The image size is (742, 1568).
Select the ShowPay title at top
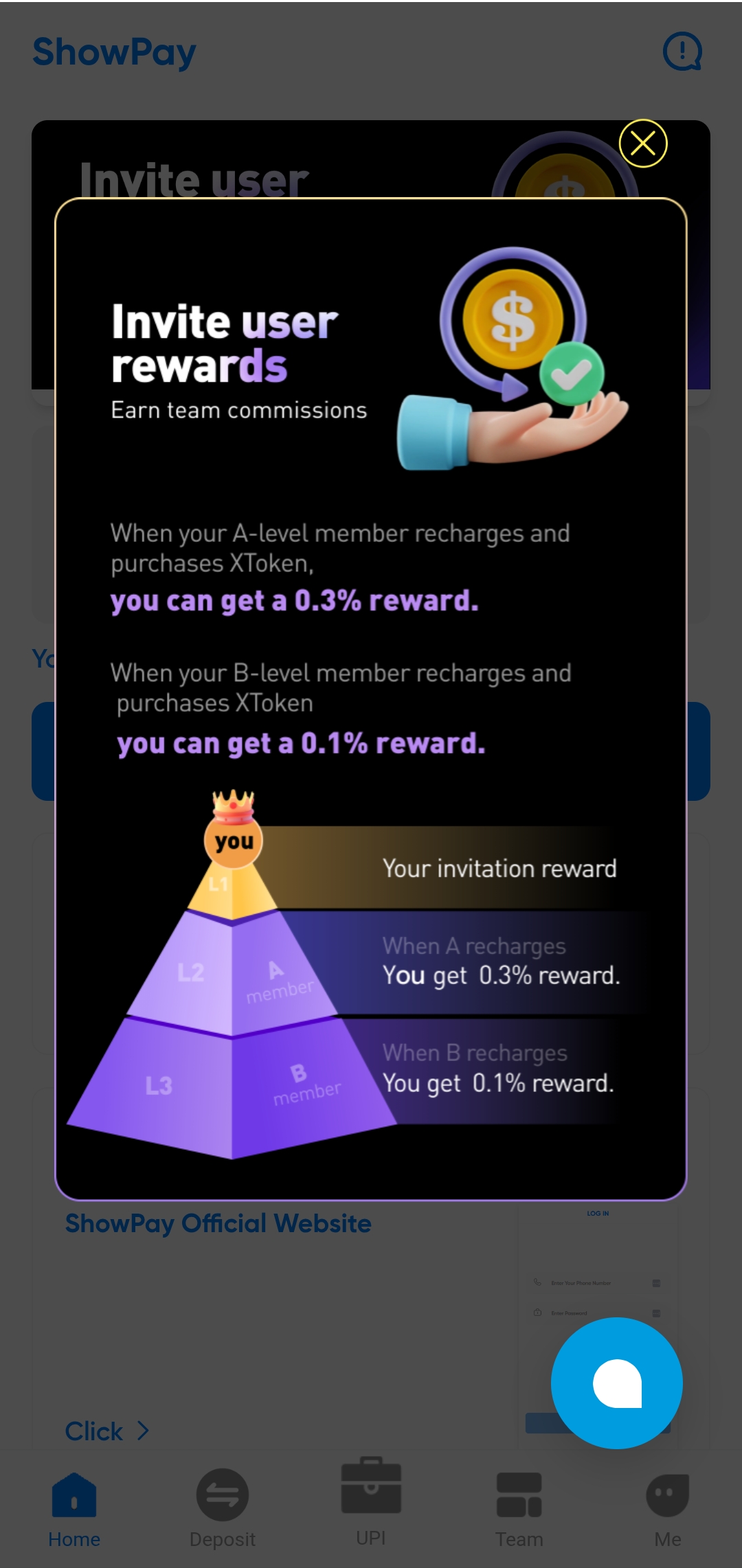[x=113, y=52]
